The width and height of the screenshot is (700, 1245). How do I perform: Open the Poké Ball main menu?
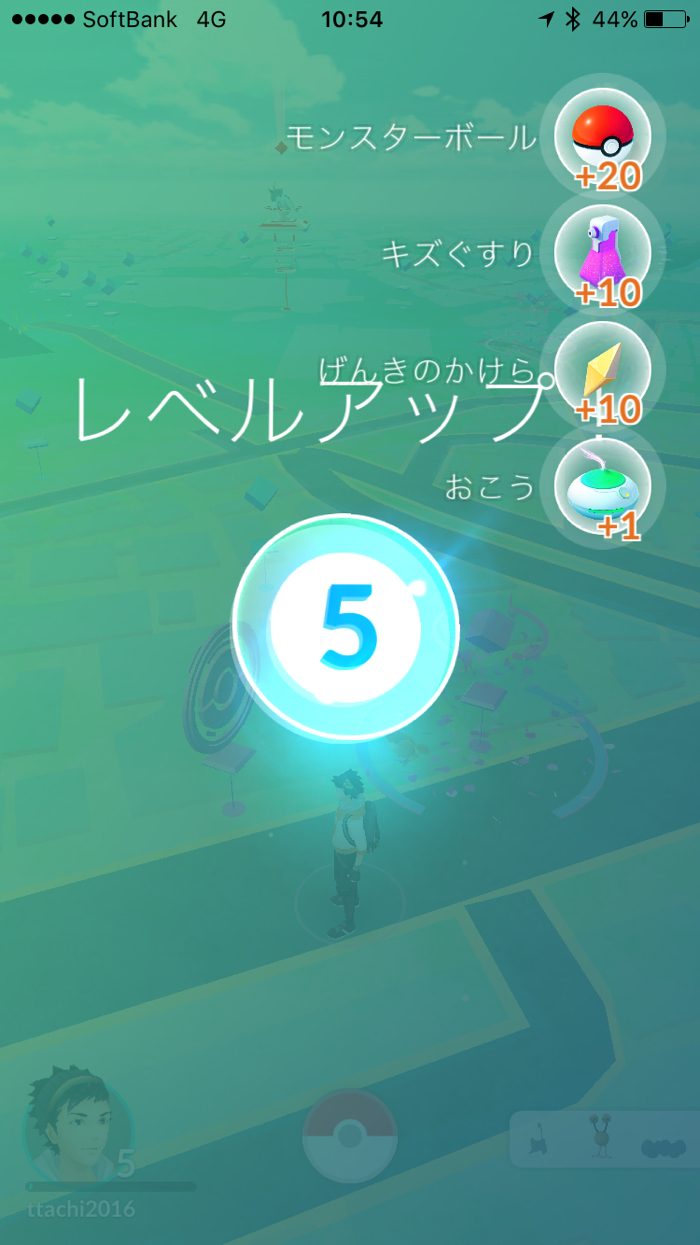[x=349, y=1137]
